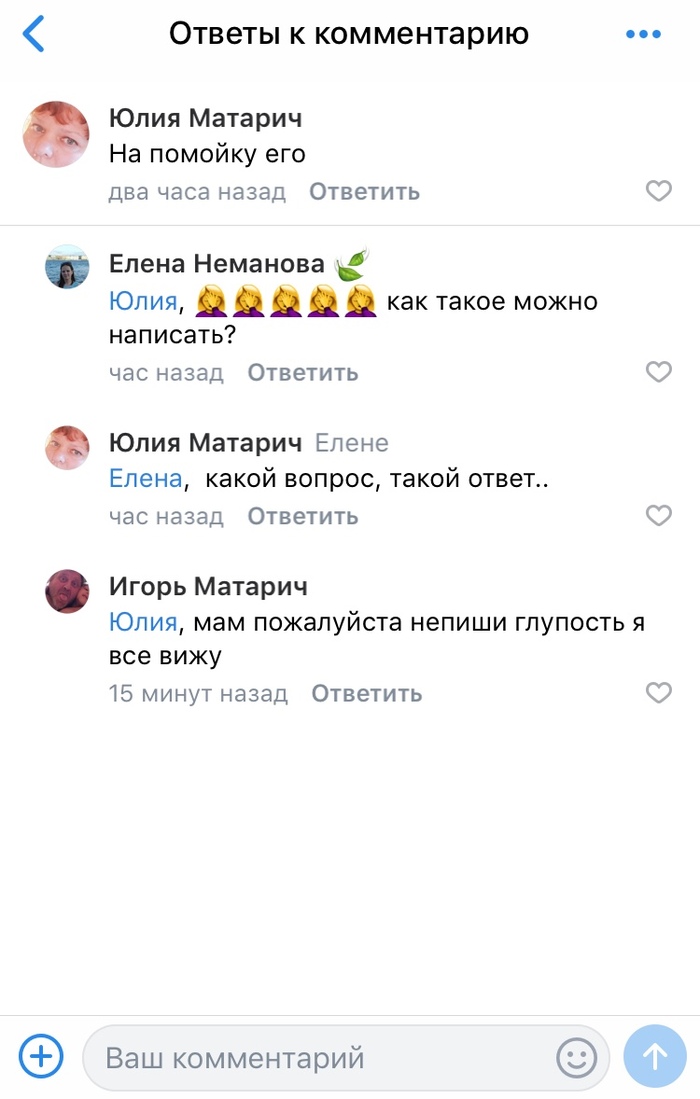Image resolution: width=700 pixels, height=1099 pixels.
Task: Send the comment with the arrow button
Action: 655,1057
